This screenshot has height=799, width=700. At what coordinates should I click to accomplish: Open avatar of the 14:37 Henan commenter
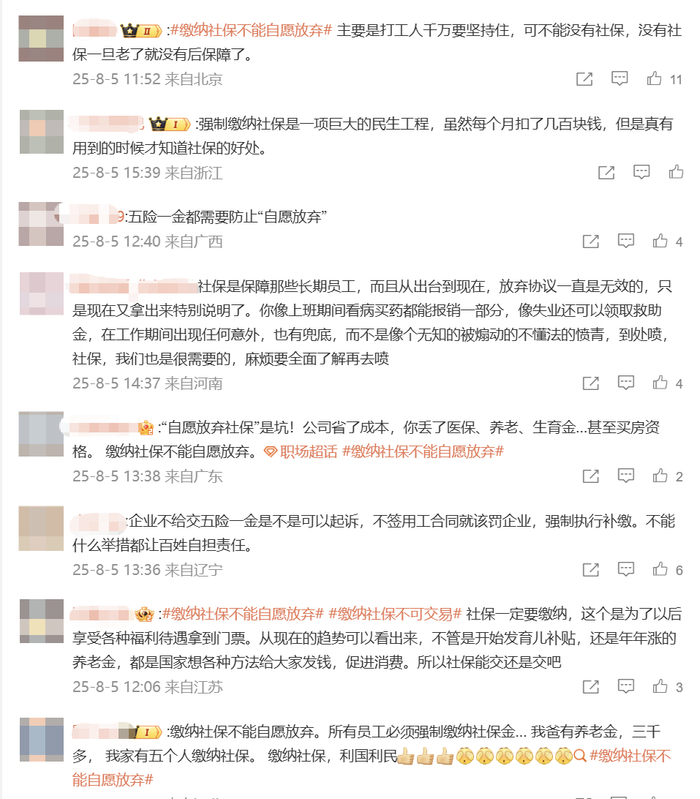click(x=41, y=294)
